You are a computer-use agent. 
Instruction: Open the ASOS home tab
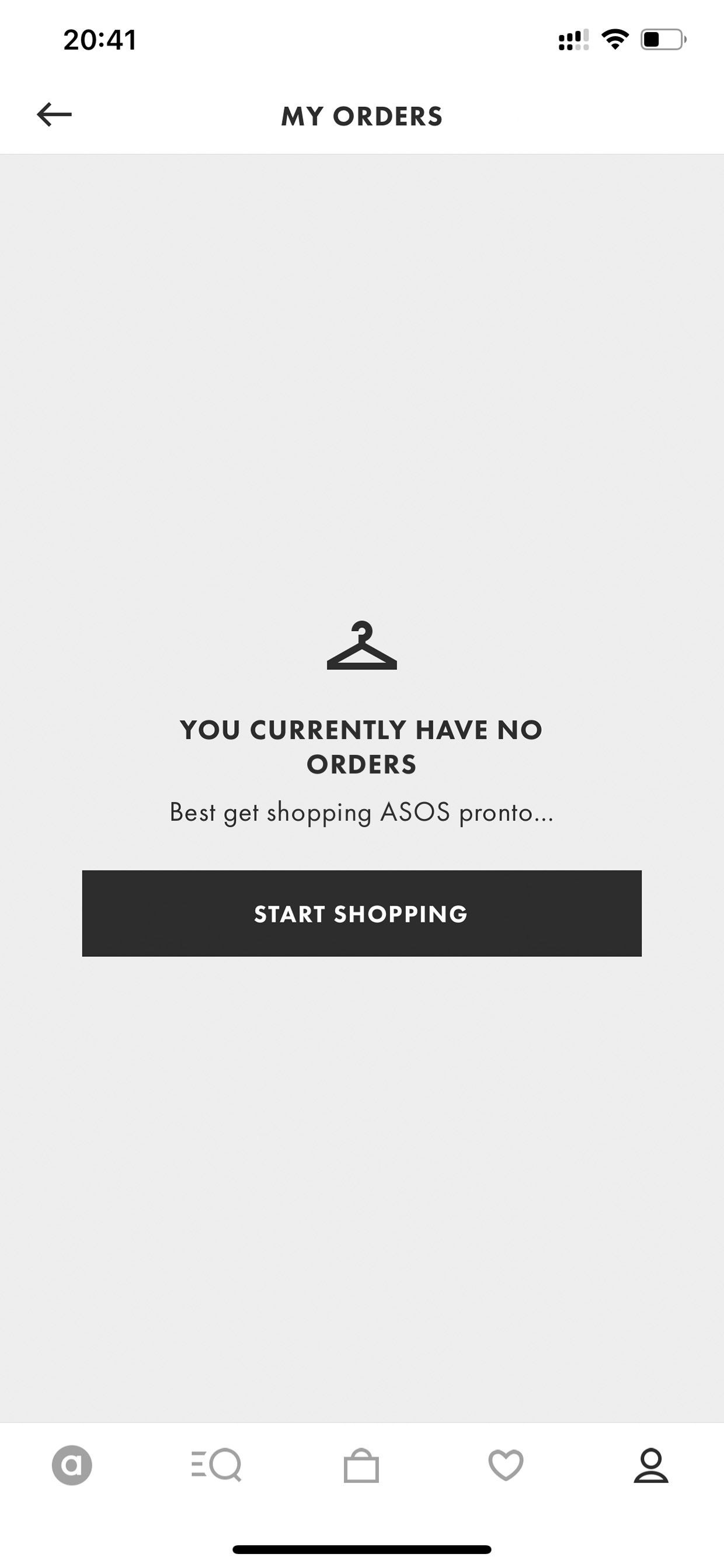click(72, 1465)
